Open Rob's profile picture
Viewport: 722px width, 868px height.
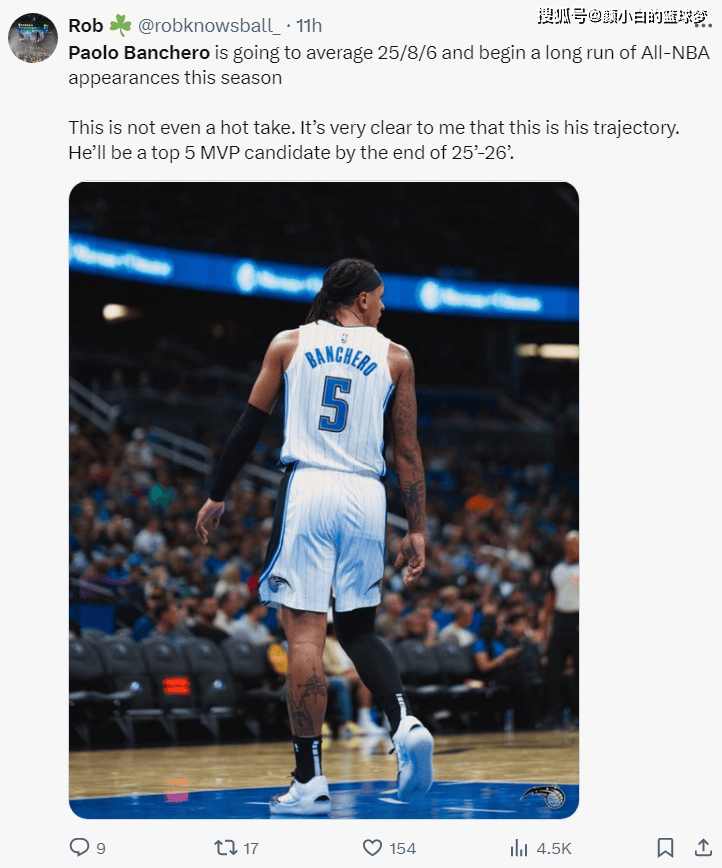(32, 38)
